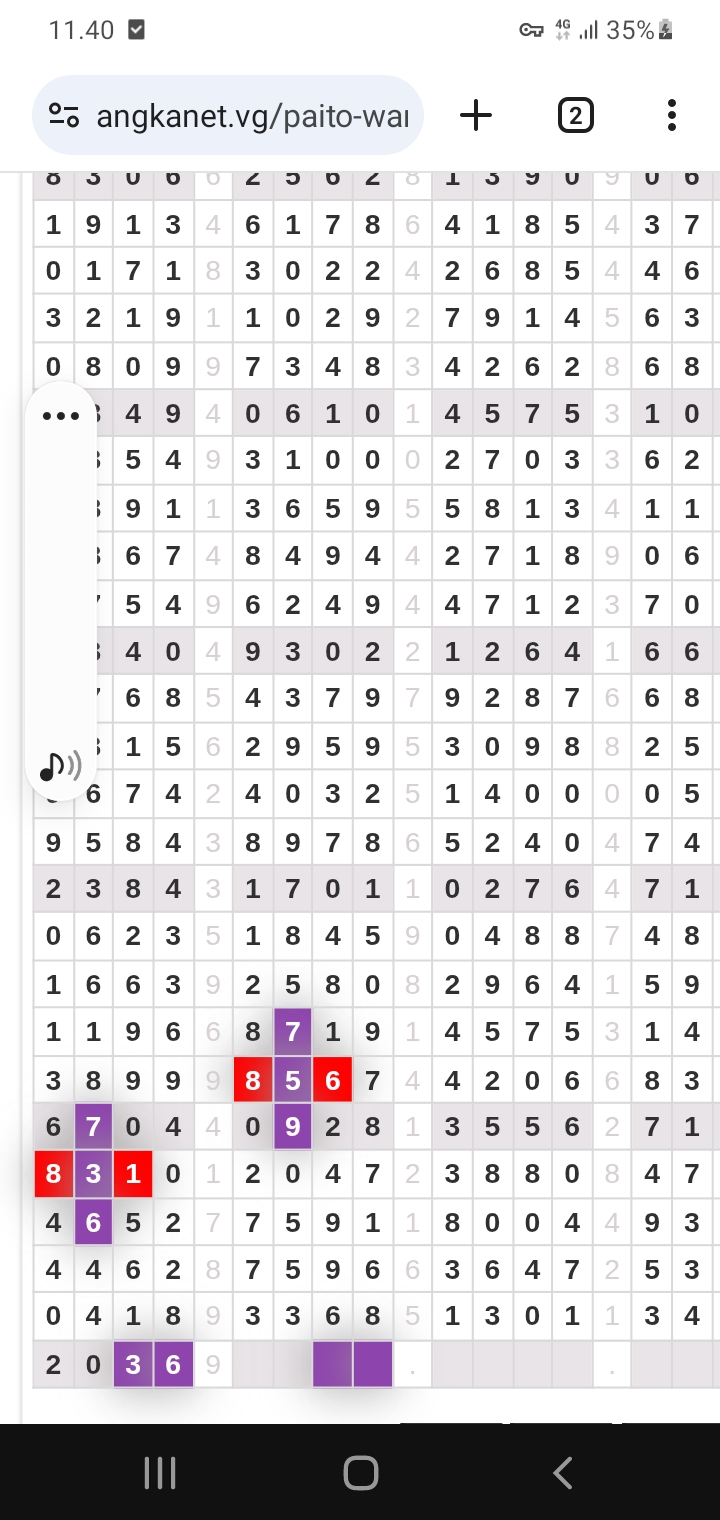
Task: Open the browser overflow menu
Action: click(x=672, y=116)
